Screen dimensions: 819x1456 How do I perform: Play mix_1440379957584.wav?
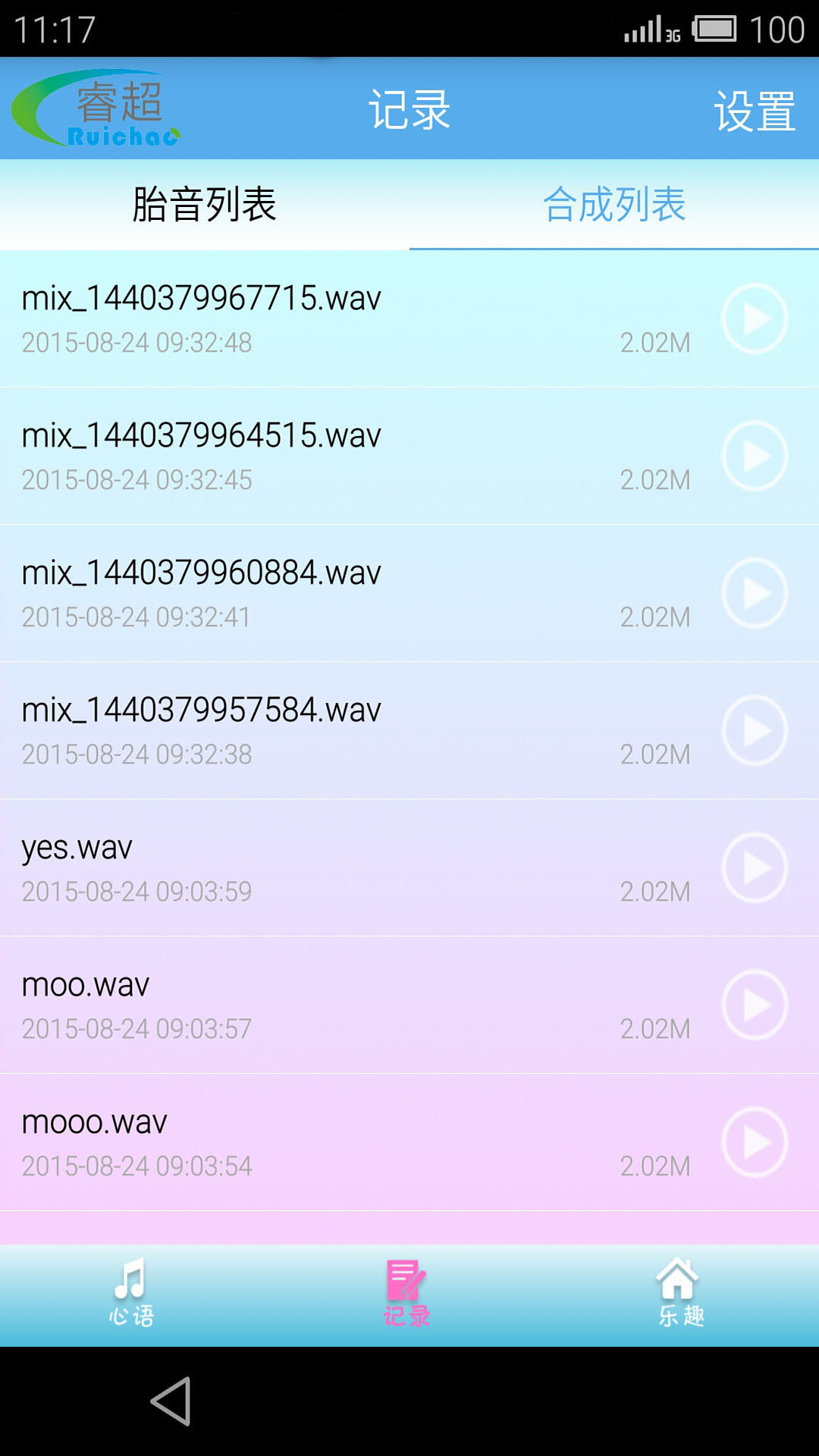755,731
